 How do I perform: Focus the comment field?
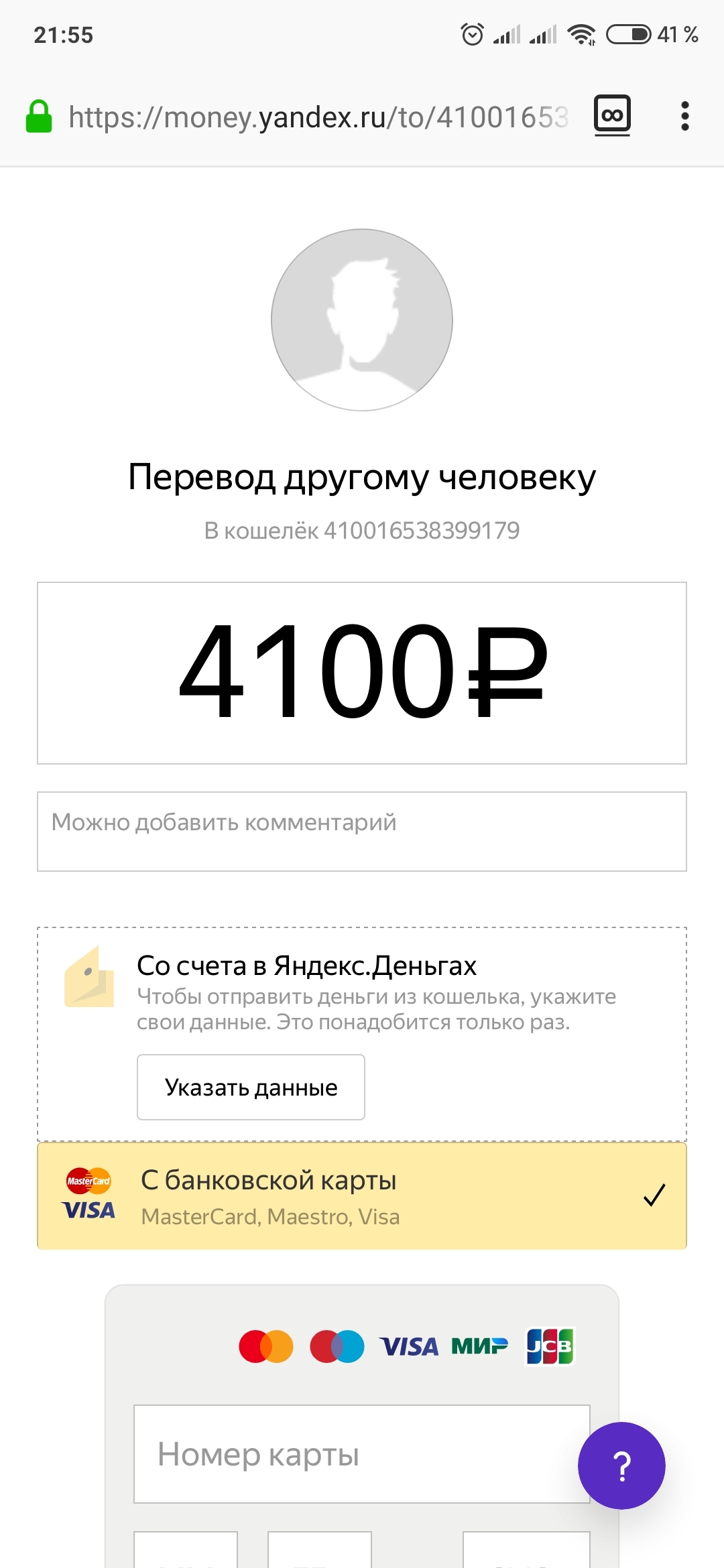click(362, 831)
